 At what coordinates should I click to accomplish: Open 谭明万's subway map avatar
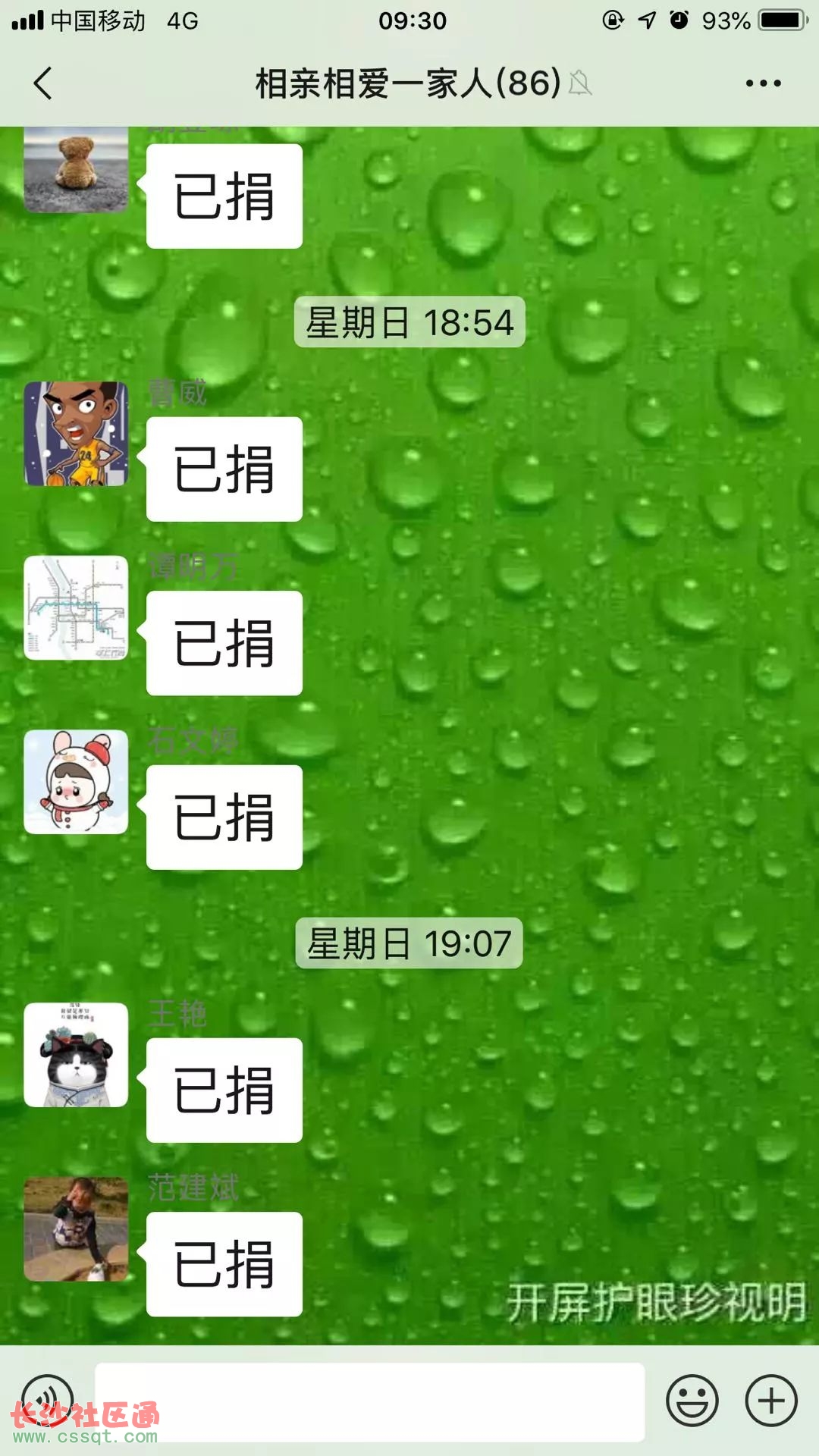point(76,608)
